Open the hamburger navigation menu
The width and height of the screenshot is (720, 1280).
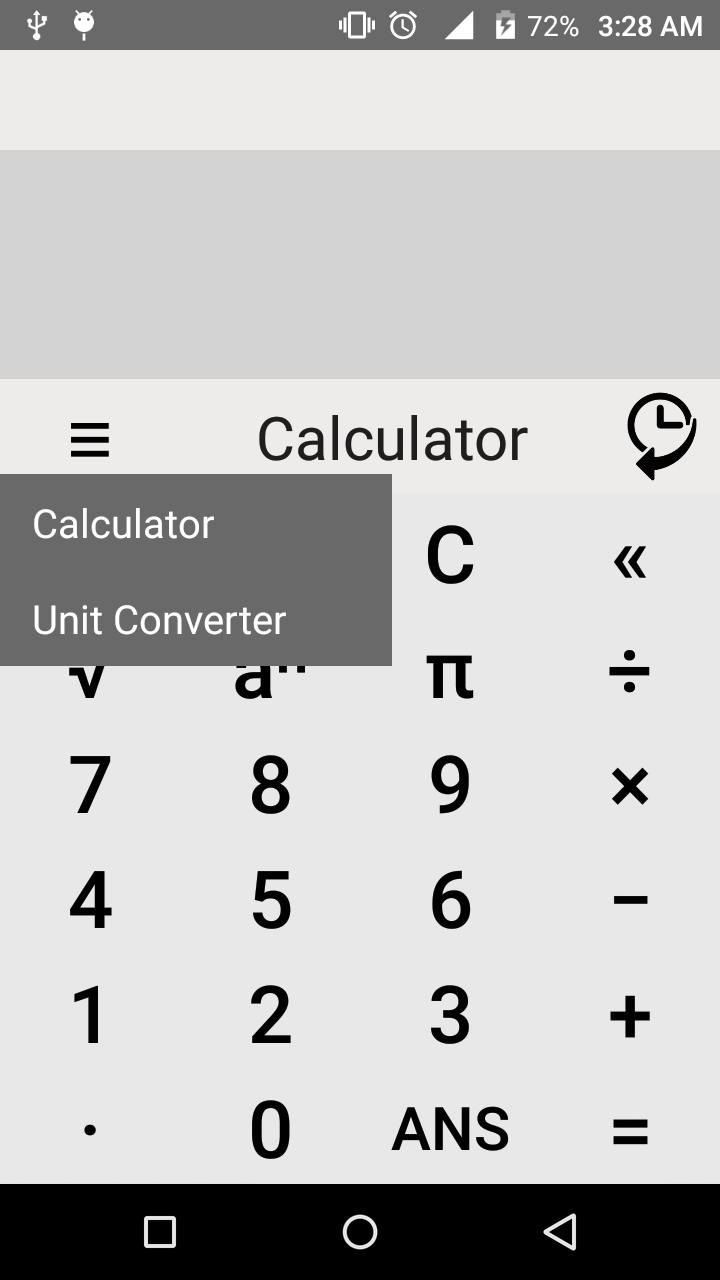[90, 438]
